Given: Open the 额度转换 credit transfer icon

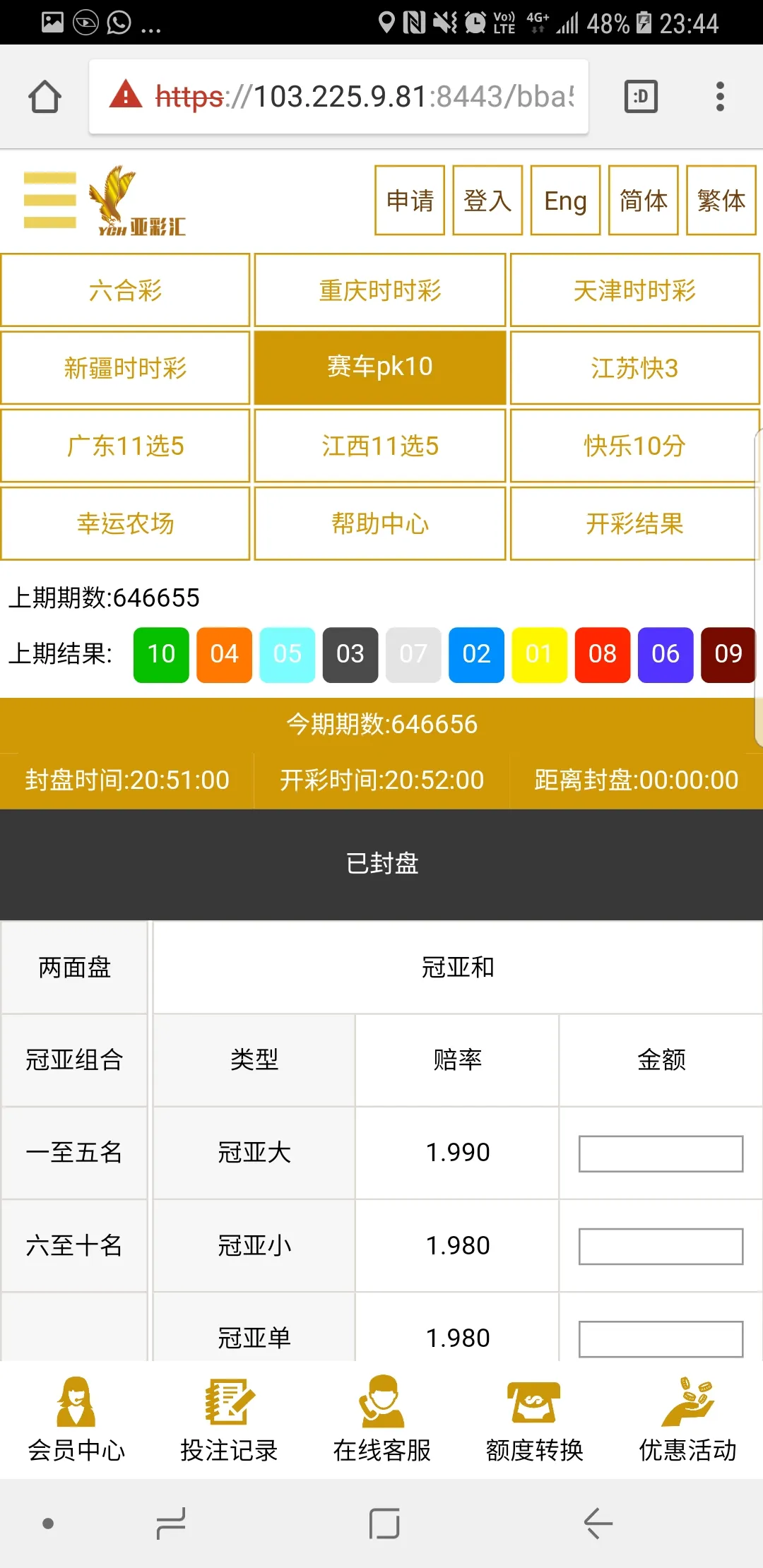Looking at the screenshot, I should 534,1420.
